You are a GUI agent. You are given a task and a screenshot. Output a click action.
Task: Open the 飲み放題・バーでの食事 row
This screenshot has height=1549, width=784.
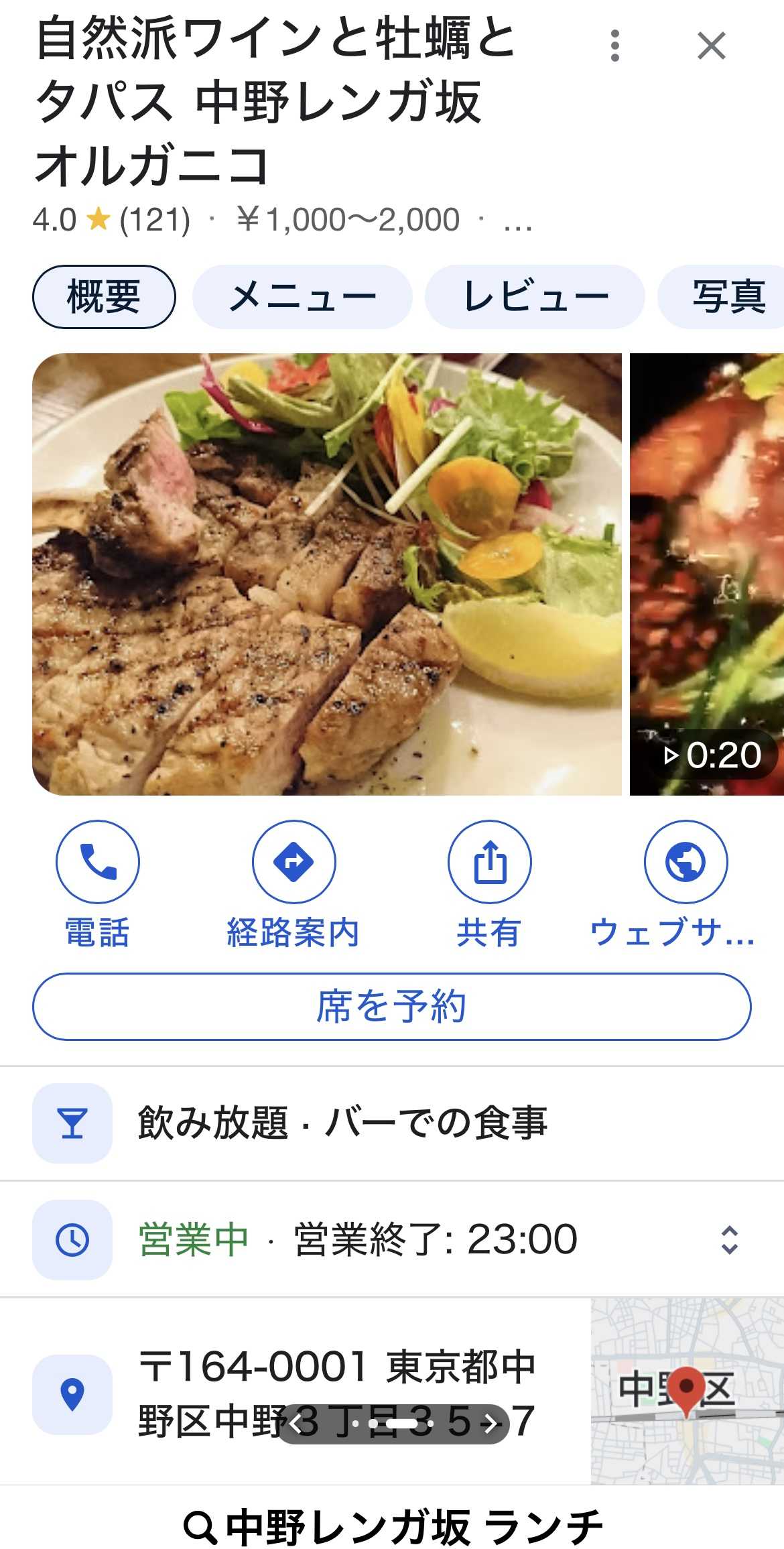pyautogui.click(x=342, y=1123)
